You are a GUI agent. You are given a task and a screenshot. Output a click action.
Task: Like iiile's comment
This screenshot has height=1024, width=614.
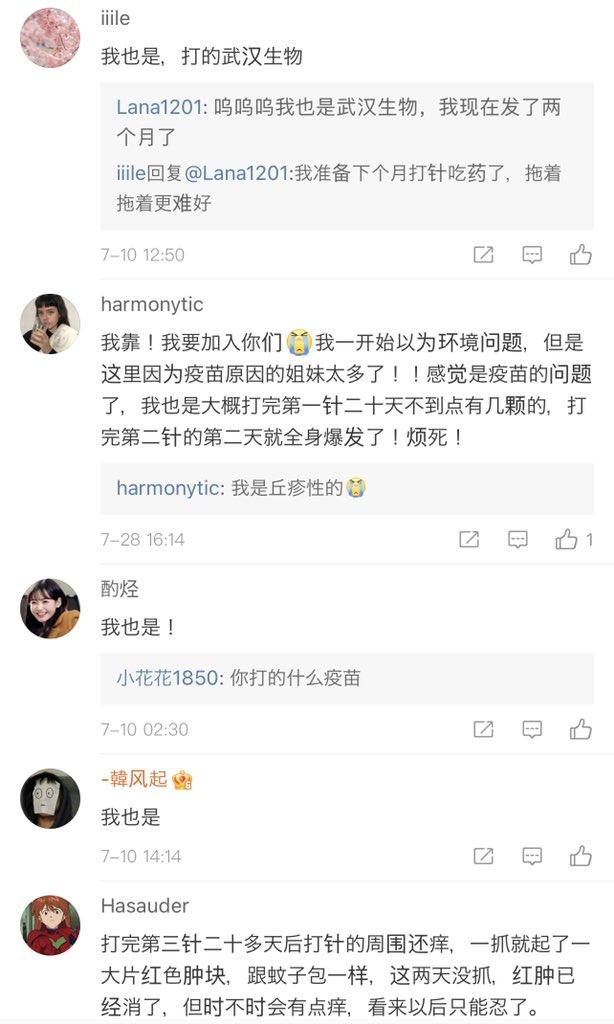(581, 255)
